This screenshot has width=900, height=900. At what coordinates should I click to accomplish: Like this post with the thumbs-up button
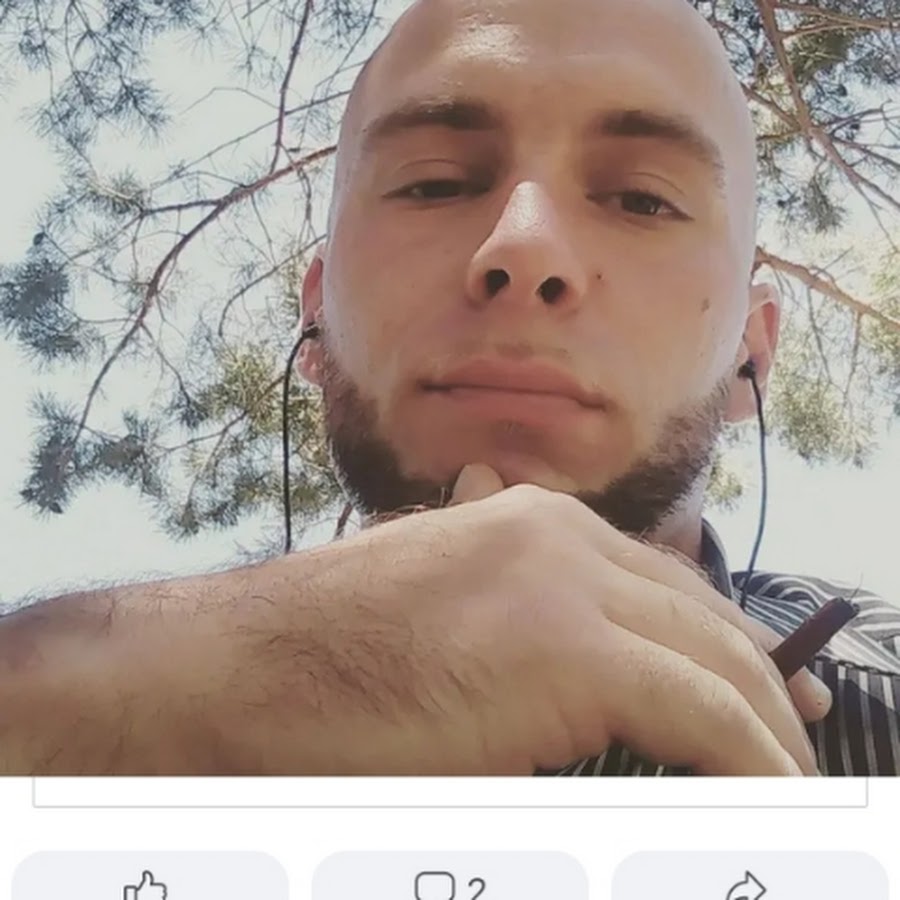coord(148,882)
